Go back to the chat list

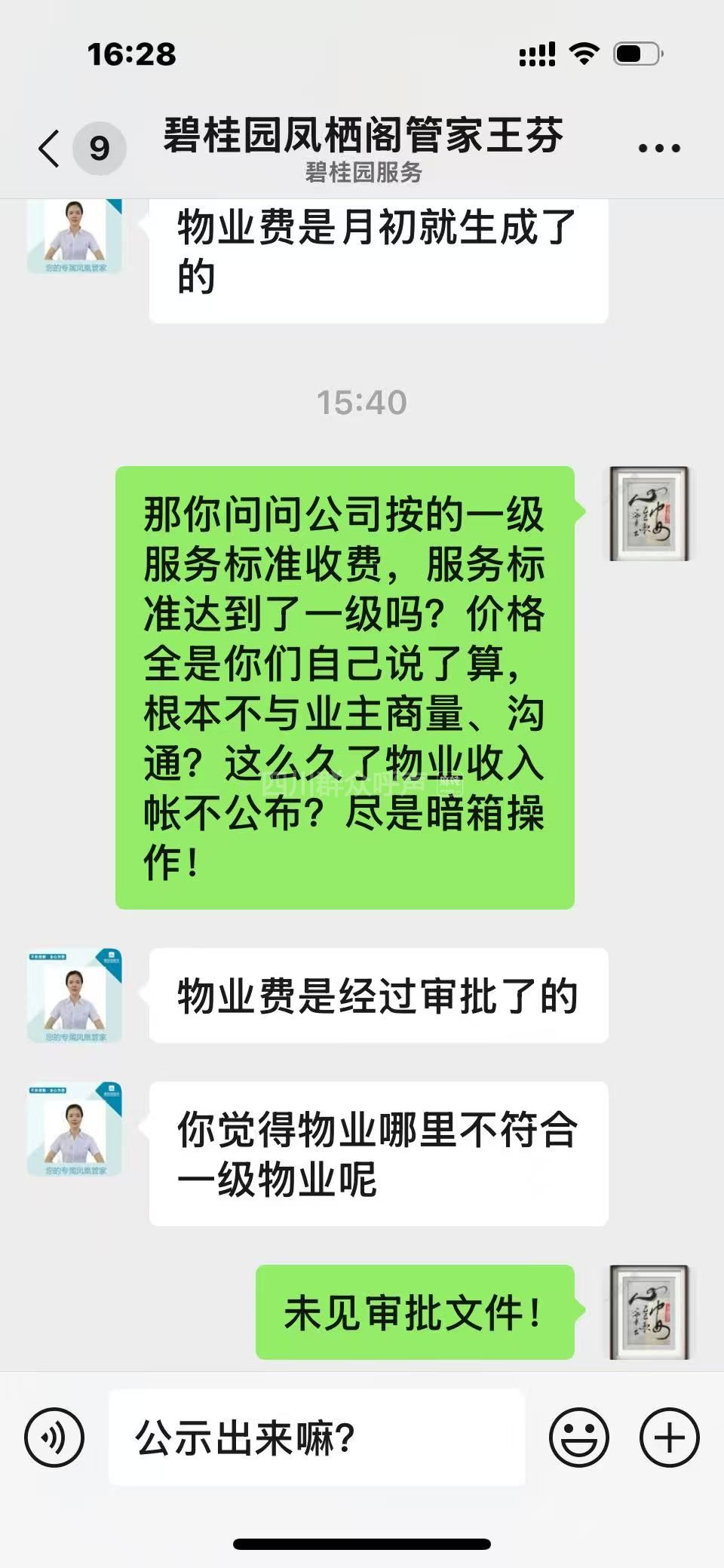click(x=50, y=148)
